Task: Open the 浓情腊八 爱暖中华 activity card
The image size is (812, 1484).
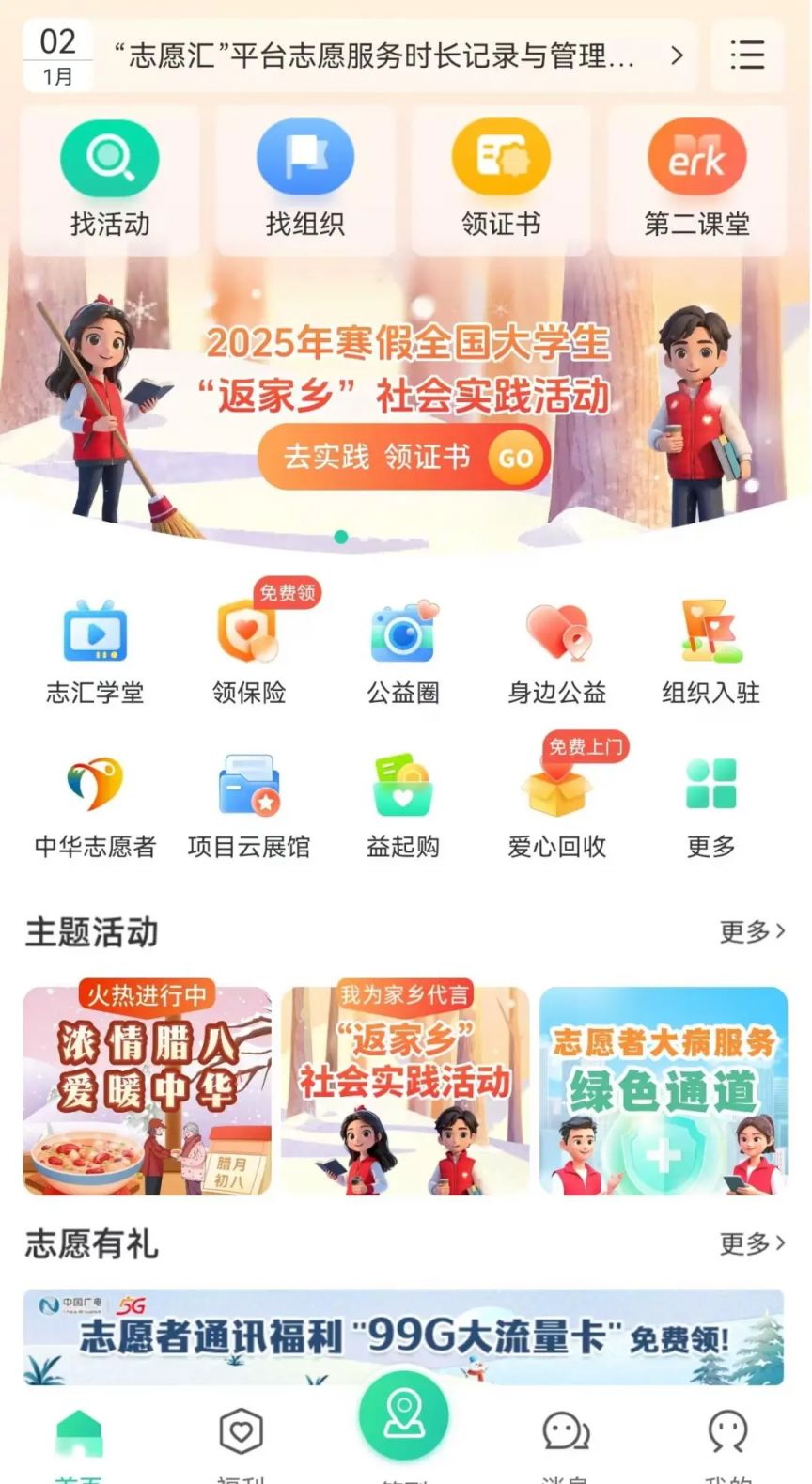Action: point(148,1091)
